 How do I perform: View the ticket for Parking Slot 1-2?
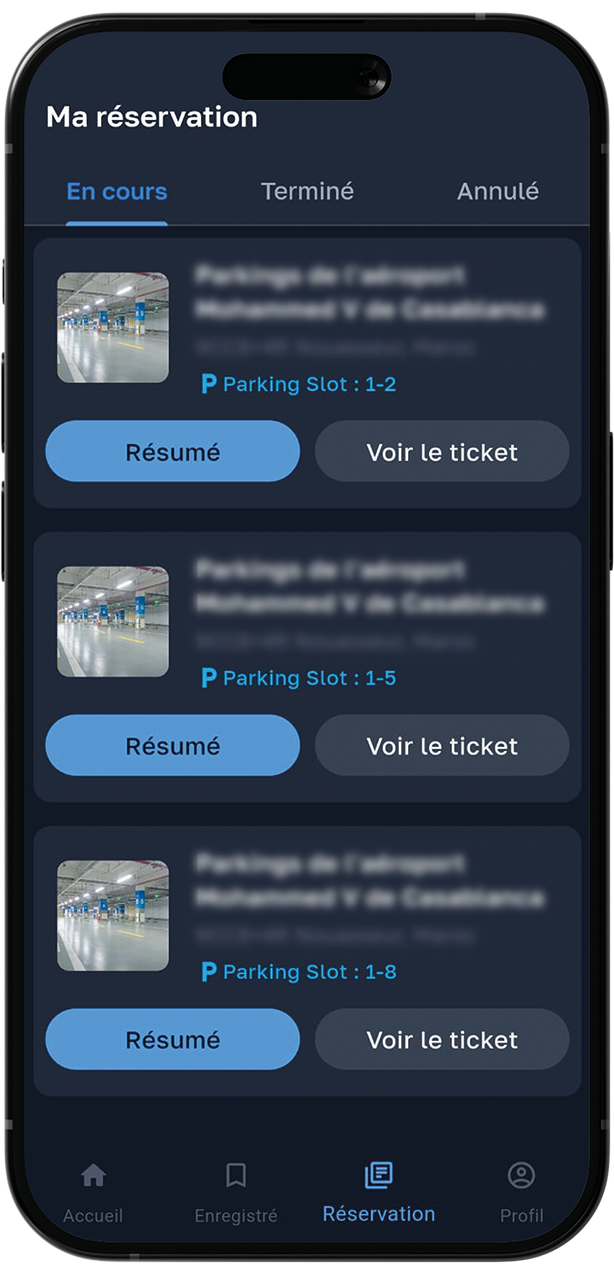(442, 452)
